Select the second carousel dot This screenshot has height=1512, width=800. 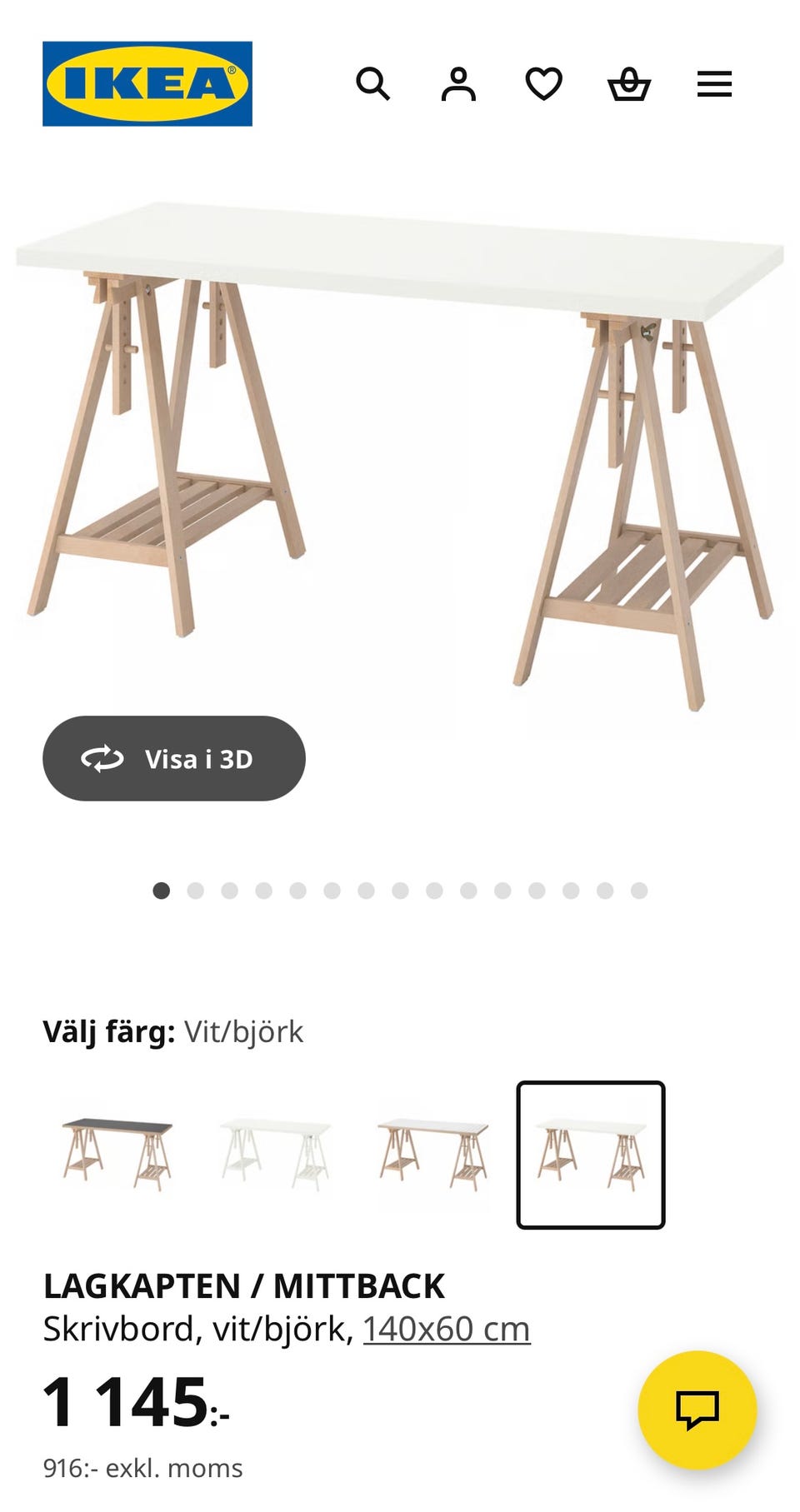click(x=196, y=890)
